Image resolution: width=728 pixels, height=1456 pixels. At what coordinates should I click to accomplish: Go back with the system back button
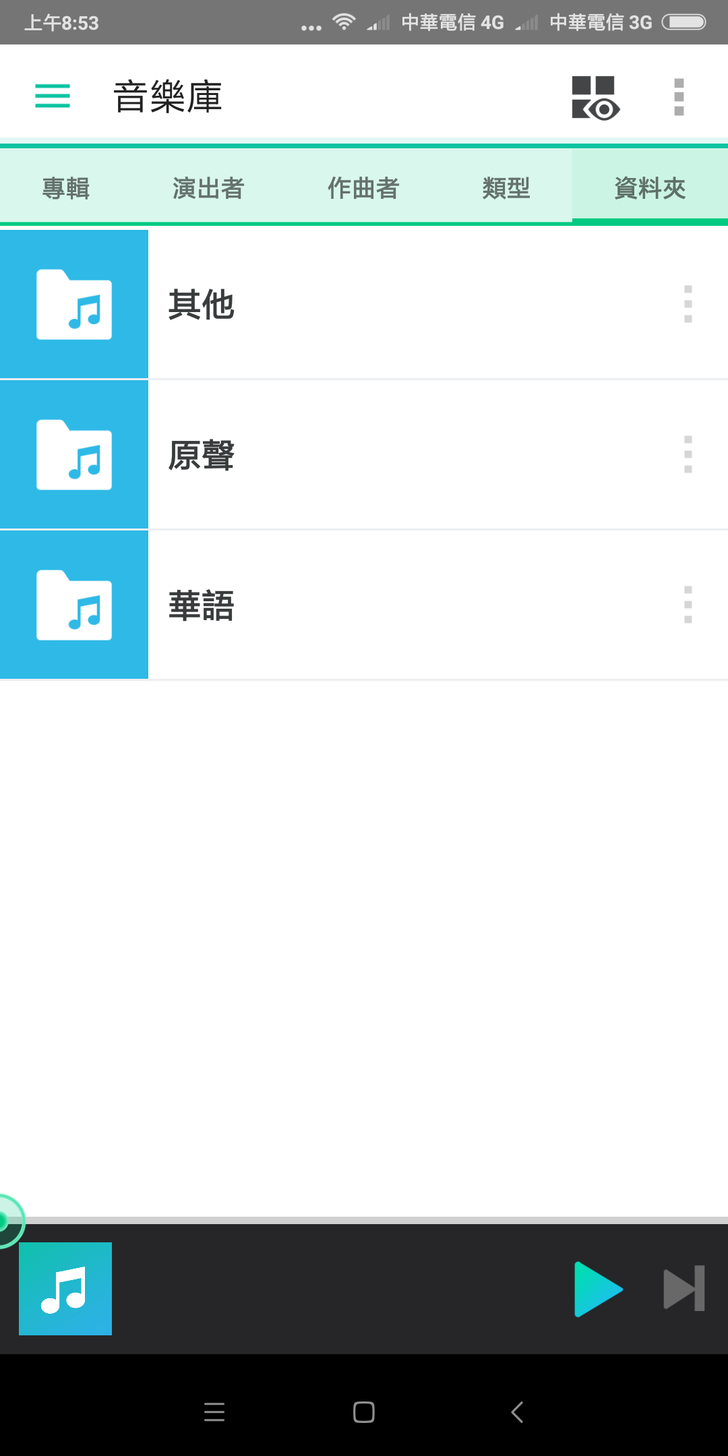[517, 1412]
